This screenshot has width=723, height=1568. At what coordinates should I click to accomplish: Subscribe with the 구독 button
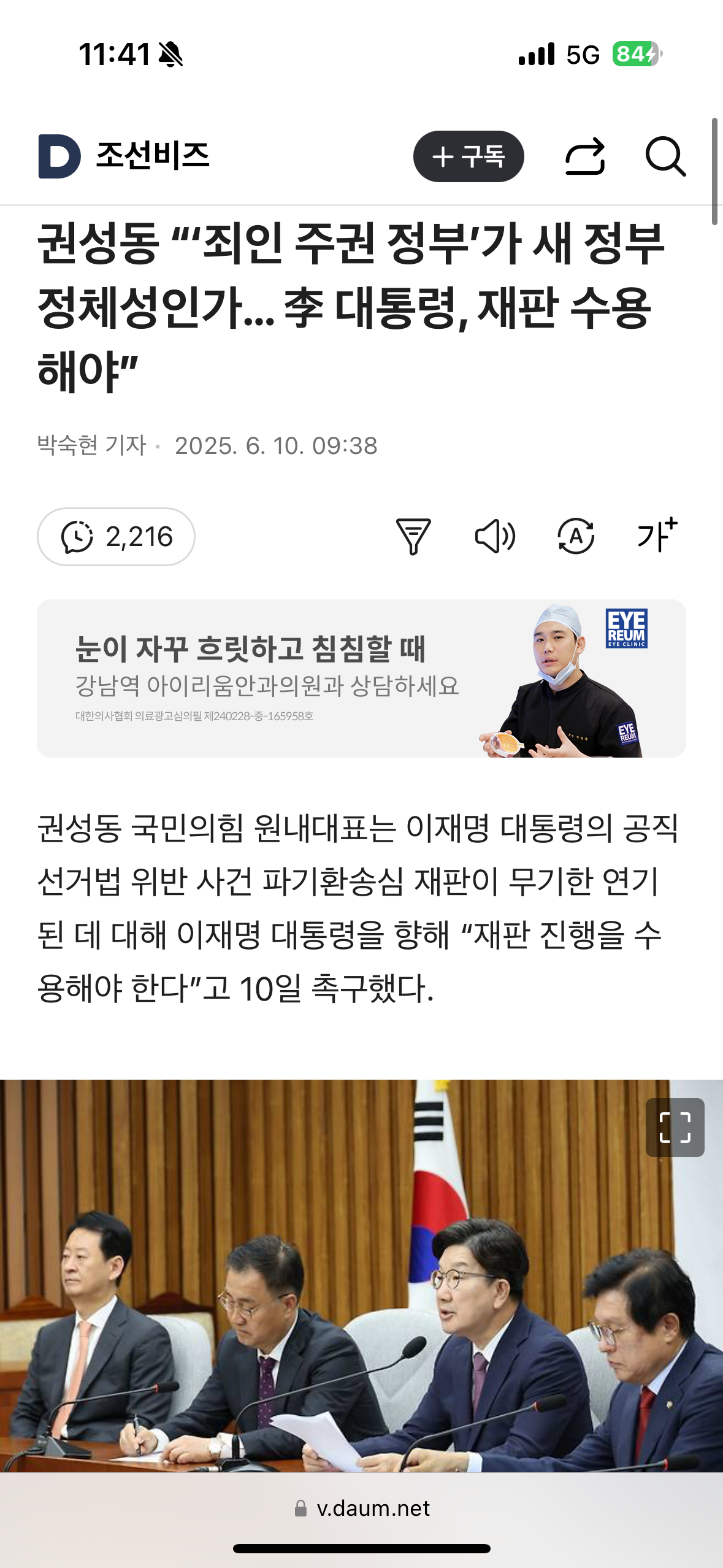469,156
